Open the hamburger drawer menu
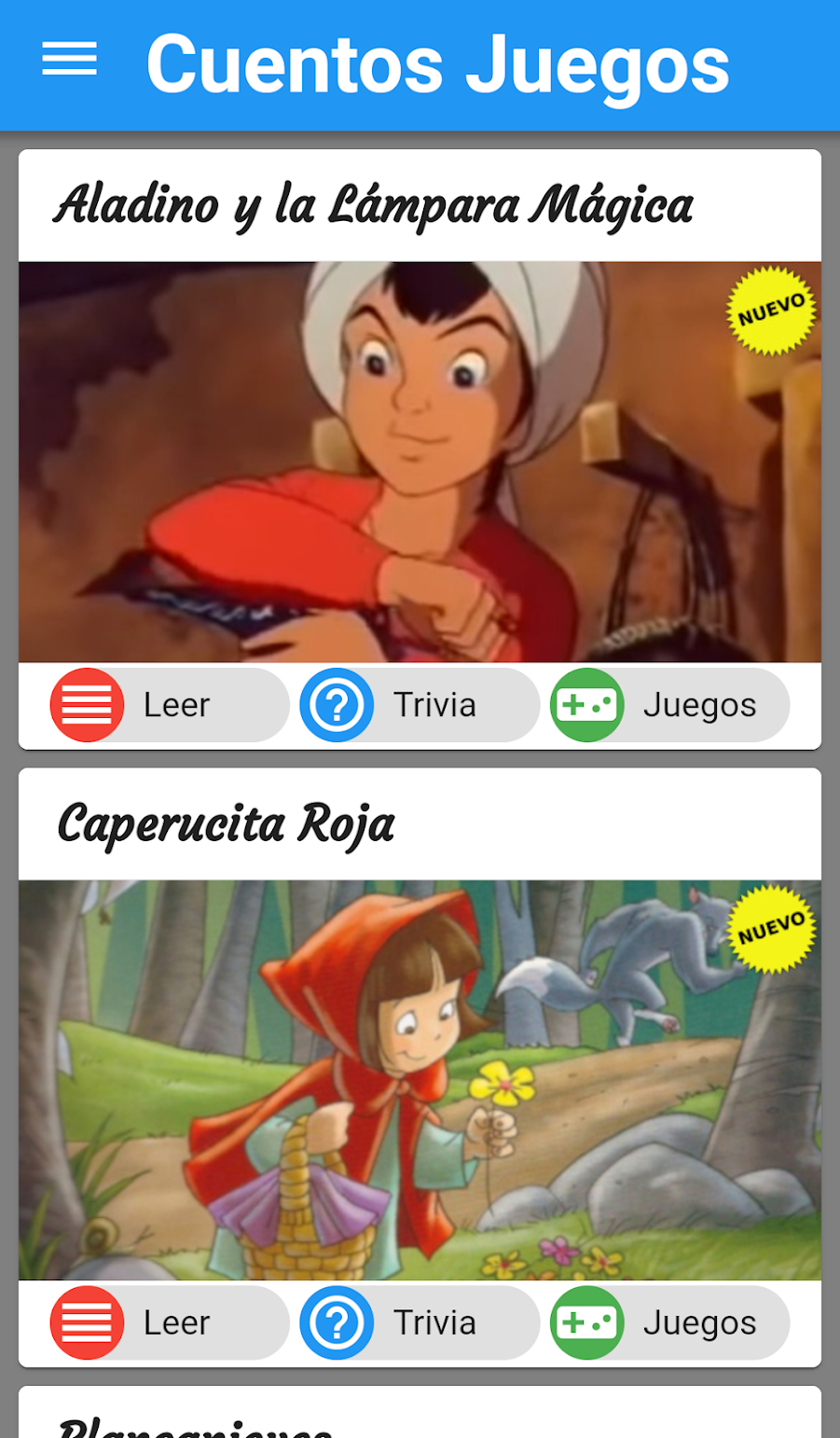Viewport: 840px width, 1438px height. click(x=70, y=59)
